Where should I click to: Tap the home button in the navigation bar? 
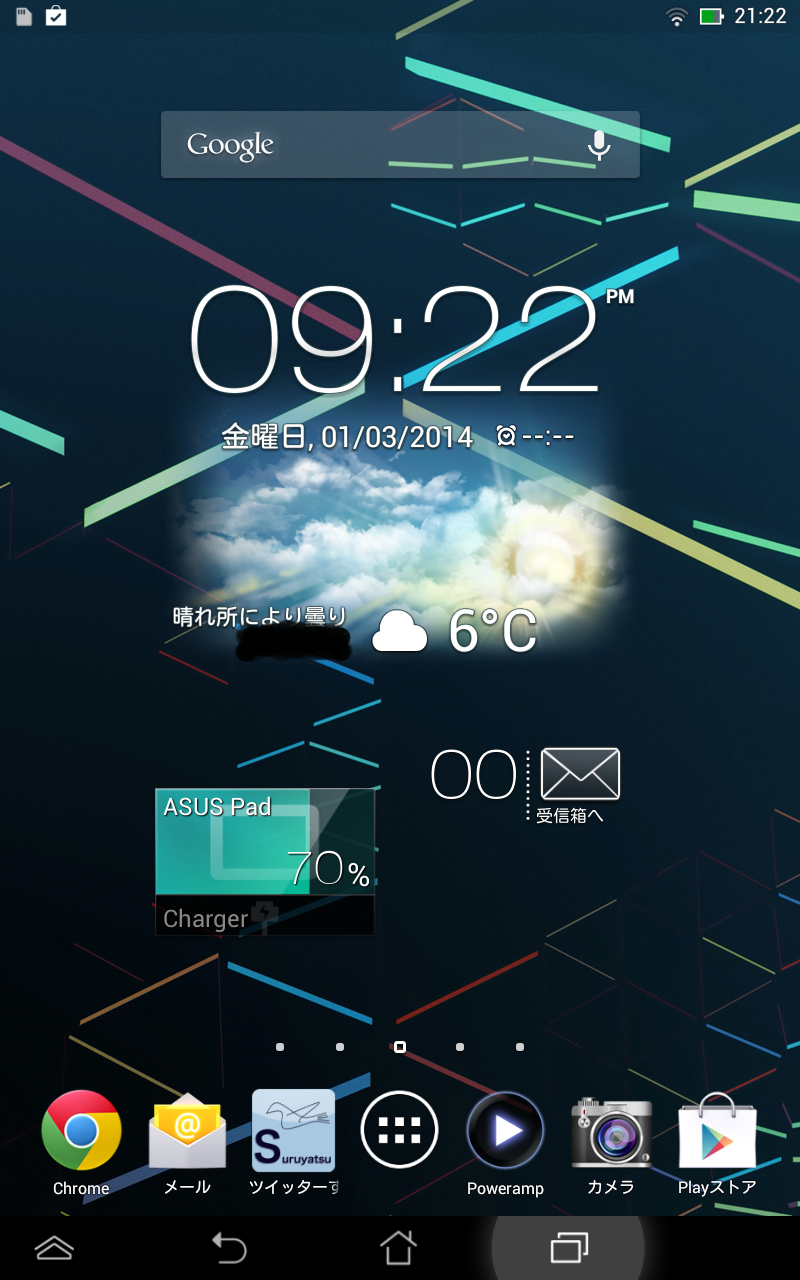coord(398,1248)
